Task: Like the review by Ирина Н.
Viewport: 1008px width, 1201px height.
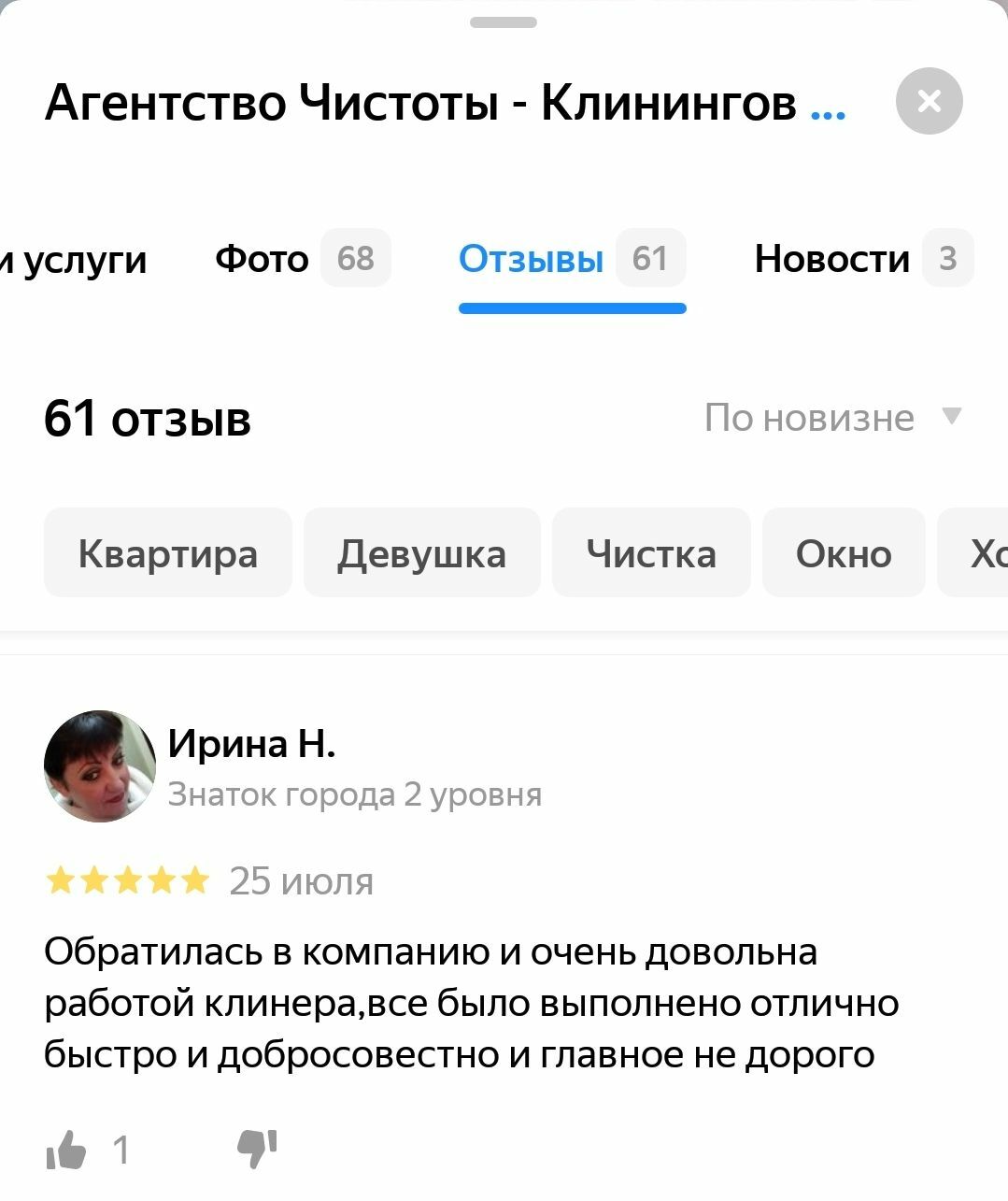Action: tap(66, 1150)
